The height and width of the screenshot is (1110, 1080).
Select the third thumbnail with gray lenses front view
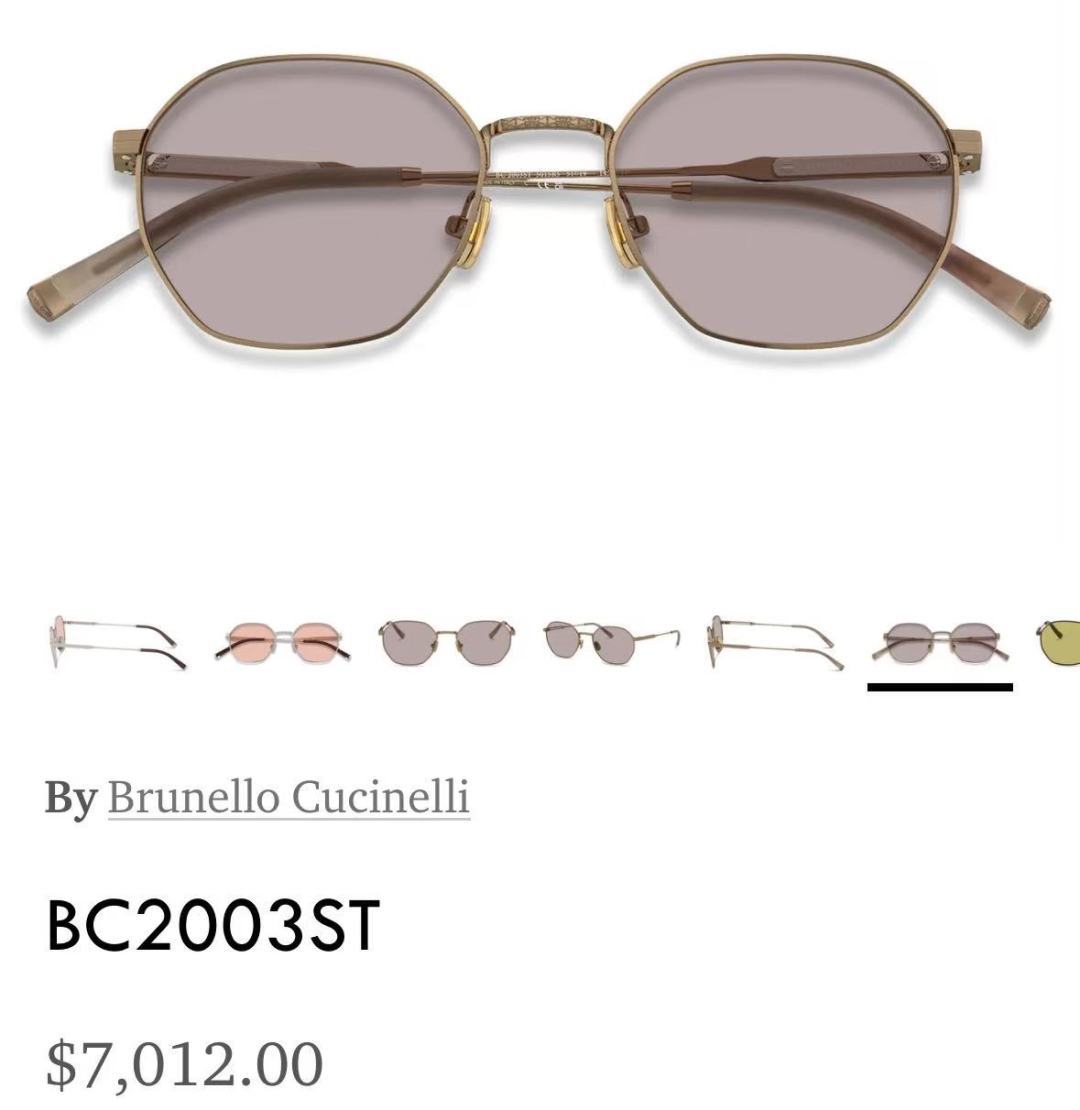coord(447,642)
